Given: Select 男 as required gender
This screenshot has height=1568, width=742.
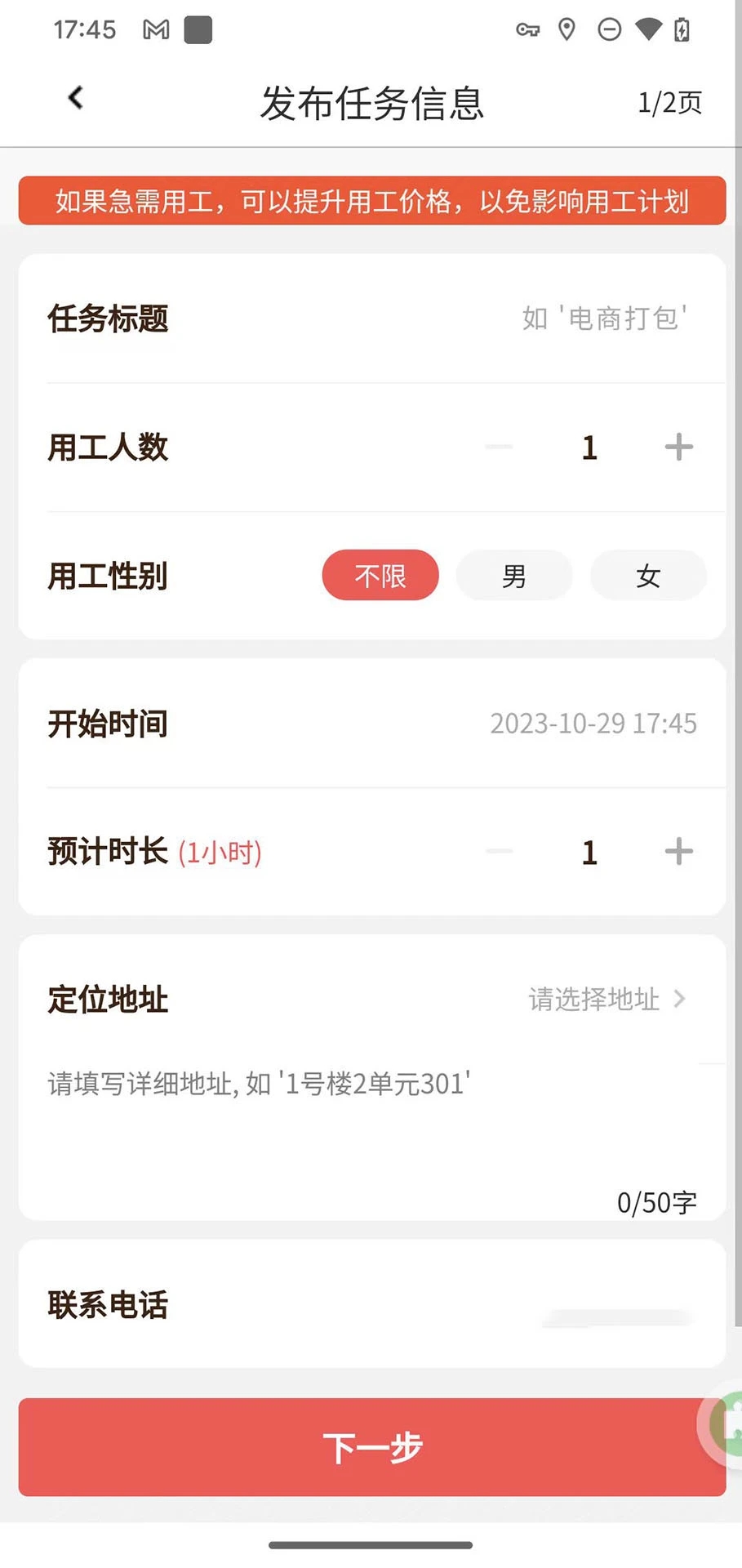Looking at the screenshot, I should tap(514, 576).
